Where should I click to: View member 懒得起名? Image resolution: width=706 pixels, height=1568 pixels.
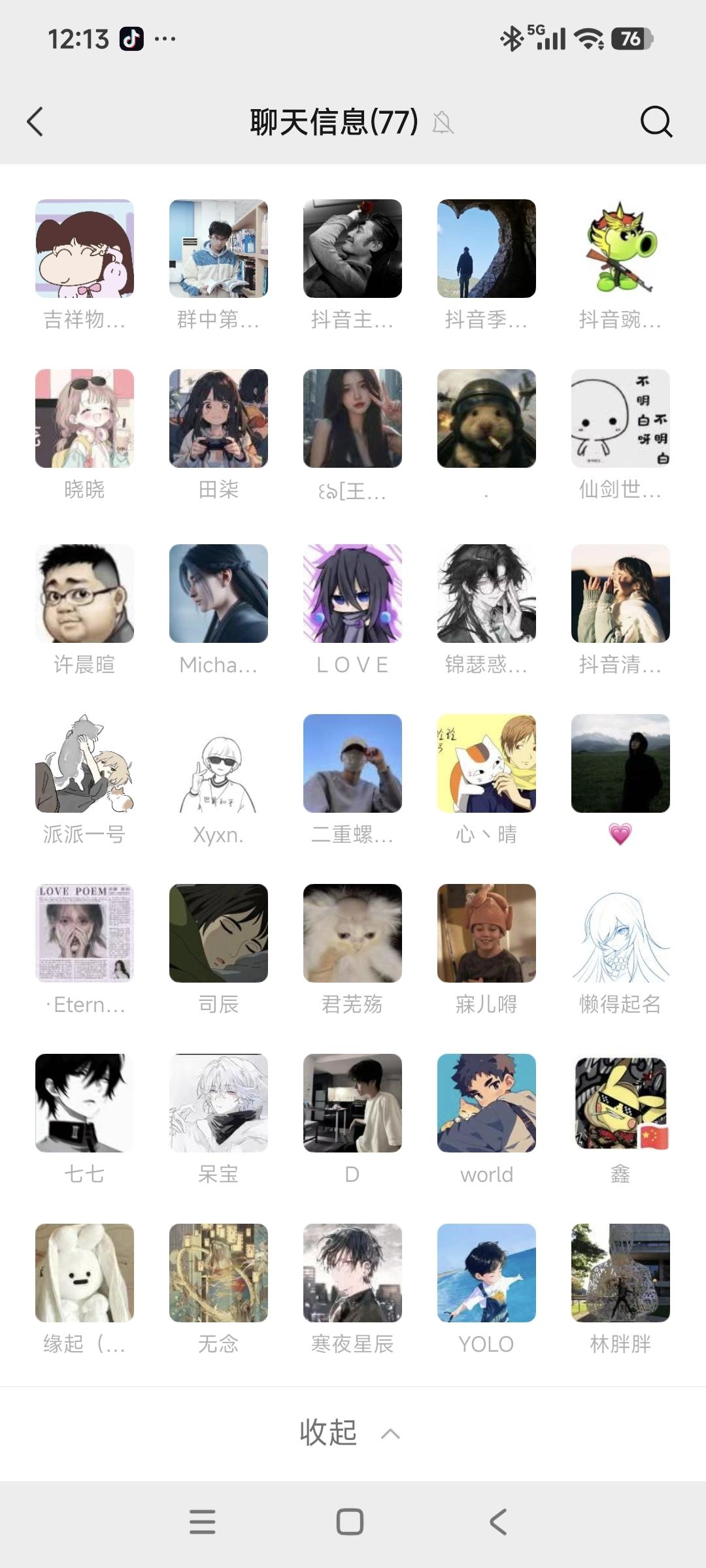tap(620, 934)
